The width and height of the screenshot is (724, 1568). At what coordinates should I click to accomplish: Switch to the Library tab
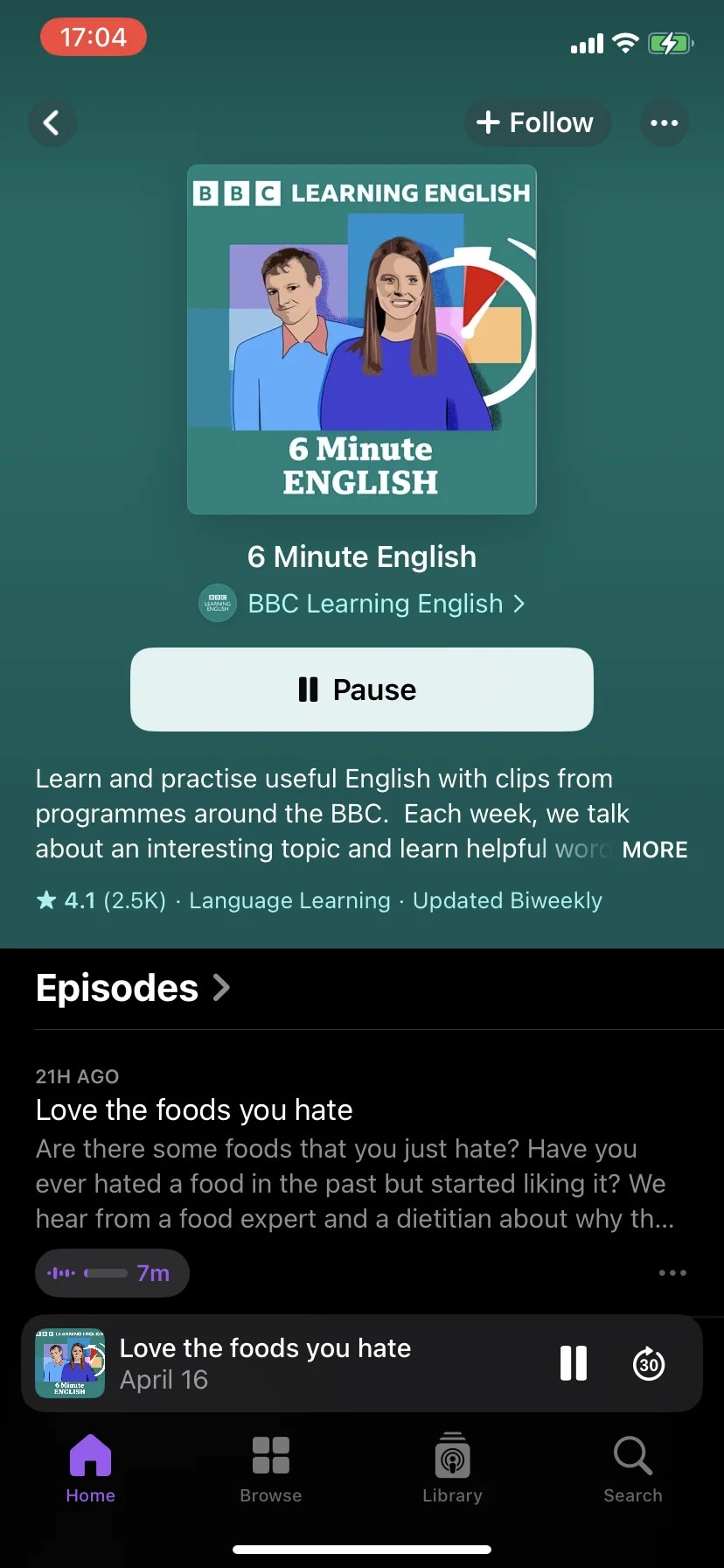[x=452, y=1470]
